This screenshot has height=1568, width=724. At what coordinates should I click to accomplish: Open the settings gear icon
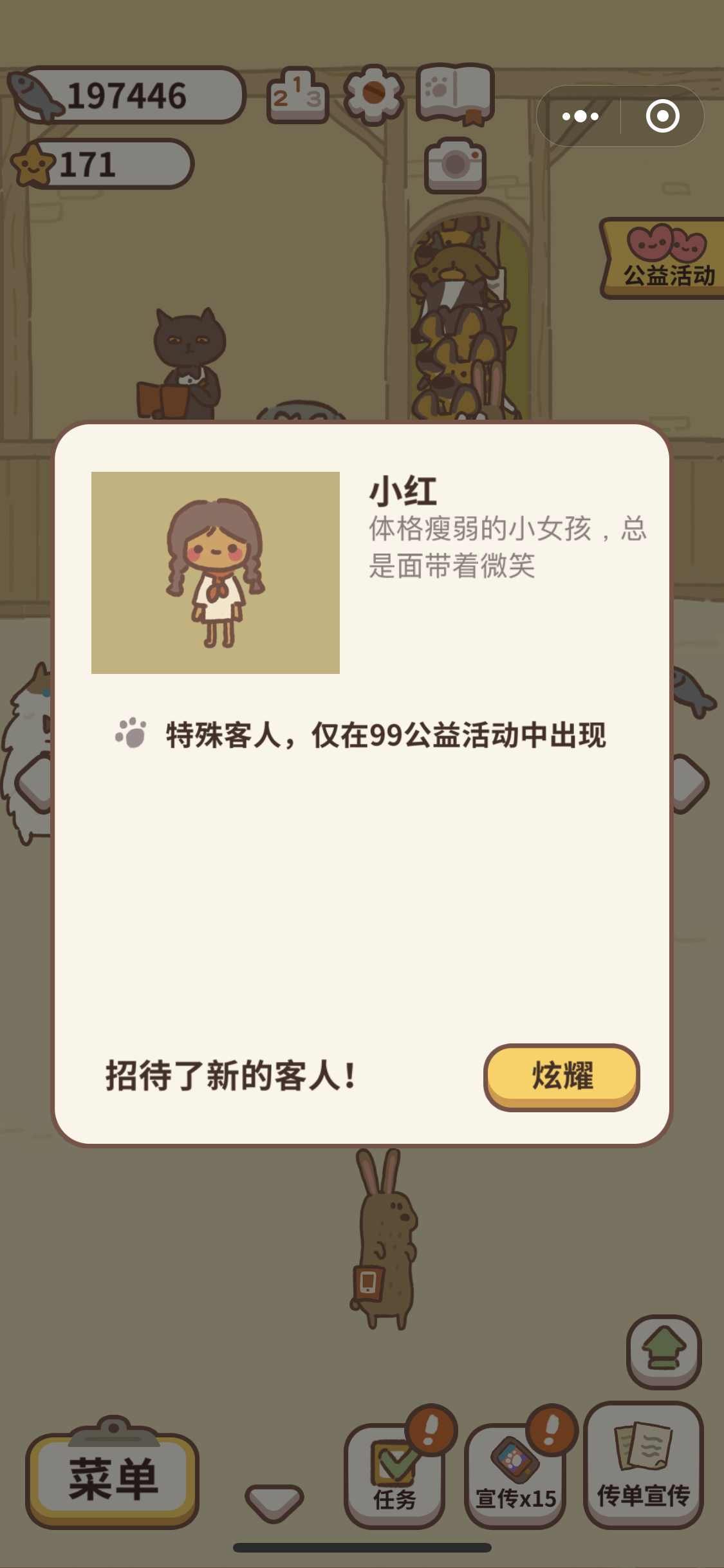pyautogui.click(x=373, y=94)
